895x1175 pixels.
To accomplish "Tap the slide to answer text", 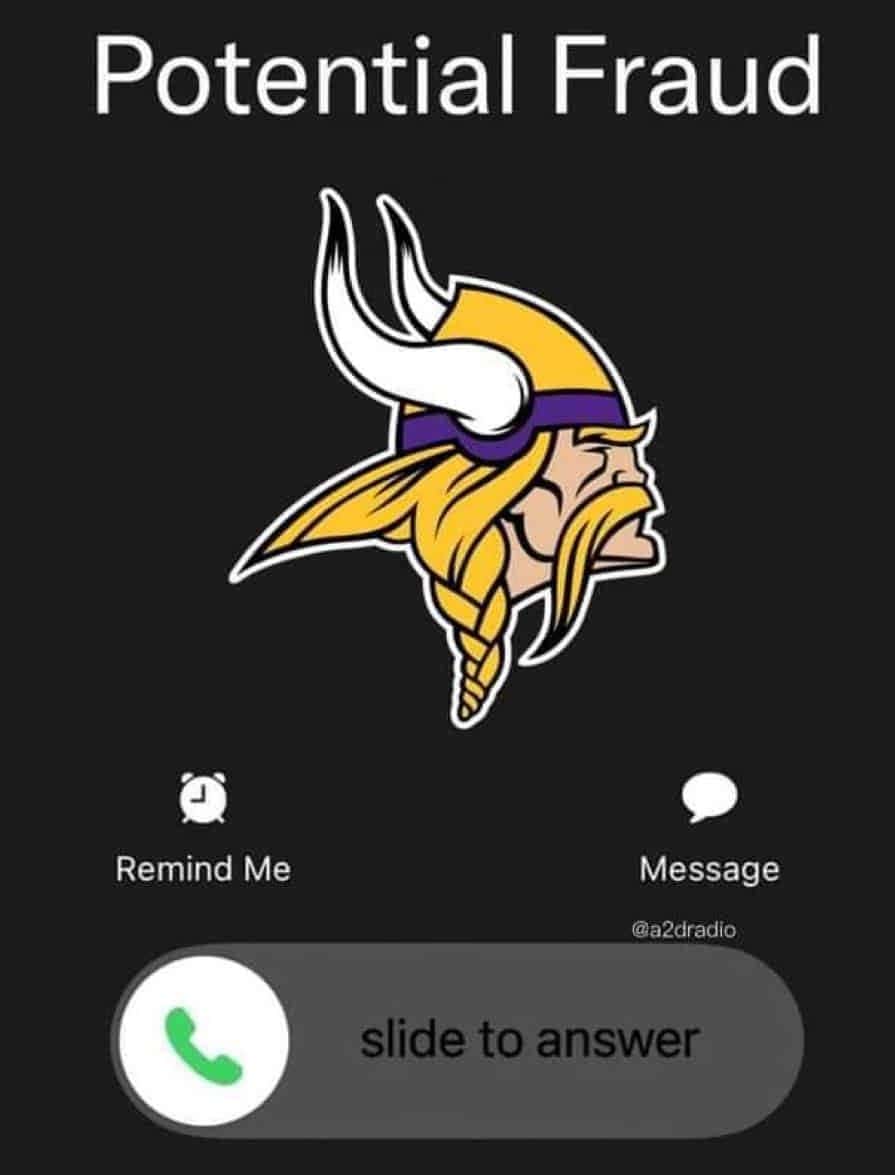I will tap(530, 1043).
